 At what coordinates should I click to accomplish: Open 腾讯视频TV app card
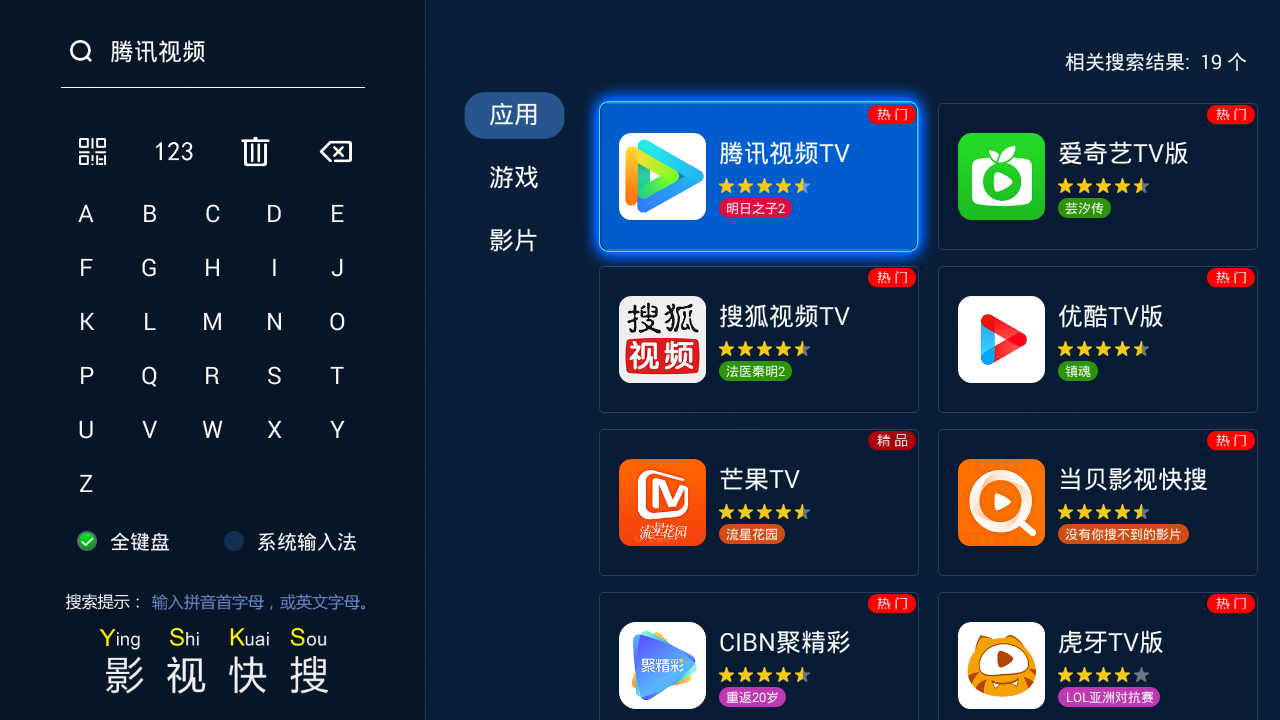758,177
